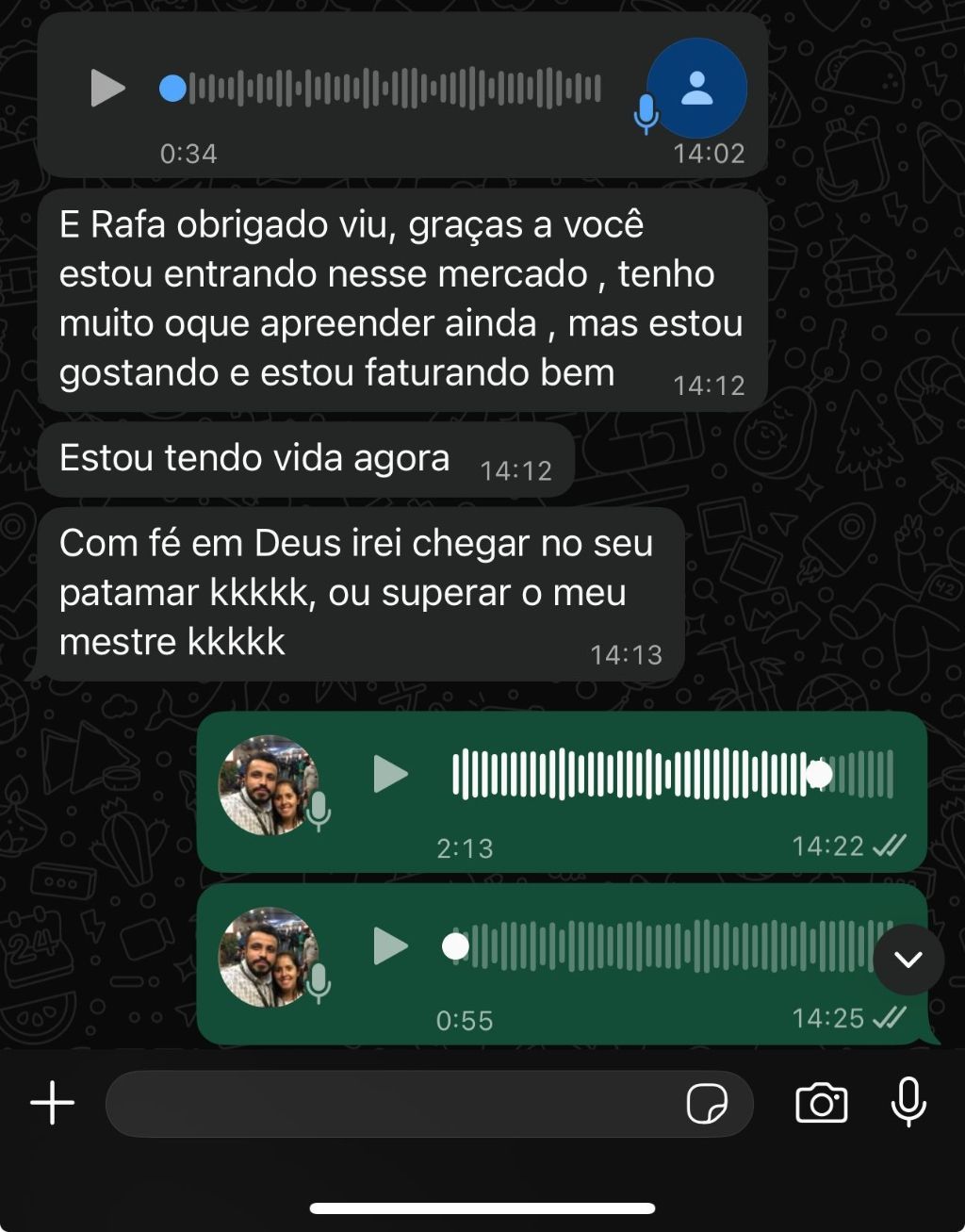Play the 2:13 voice message

[x=390, y=775]
